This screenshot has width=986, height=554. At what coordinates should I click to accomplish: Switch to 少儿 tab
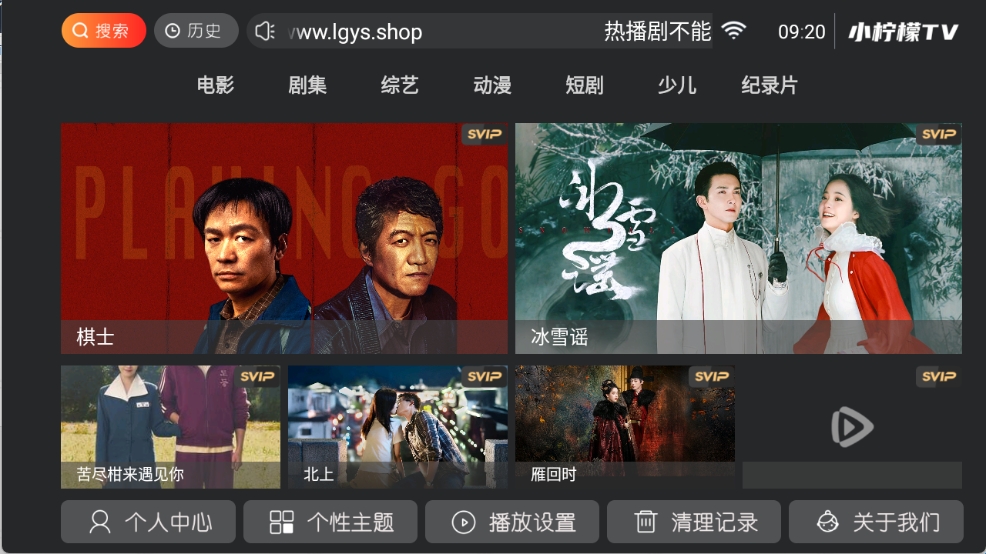(676, 85)
